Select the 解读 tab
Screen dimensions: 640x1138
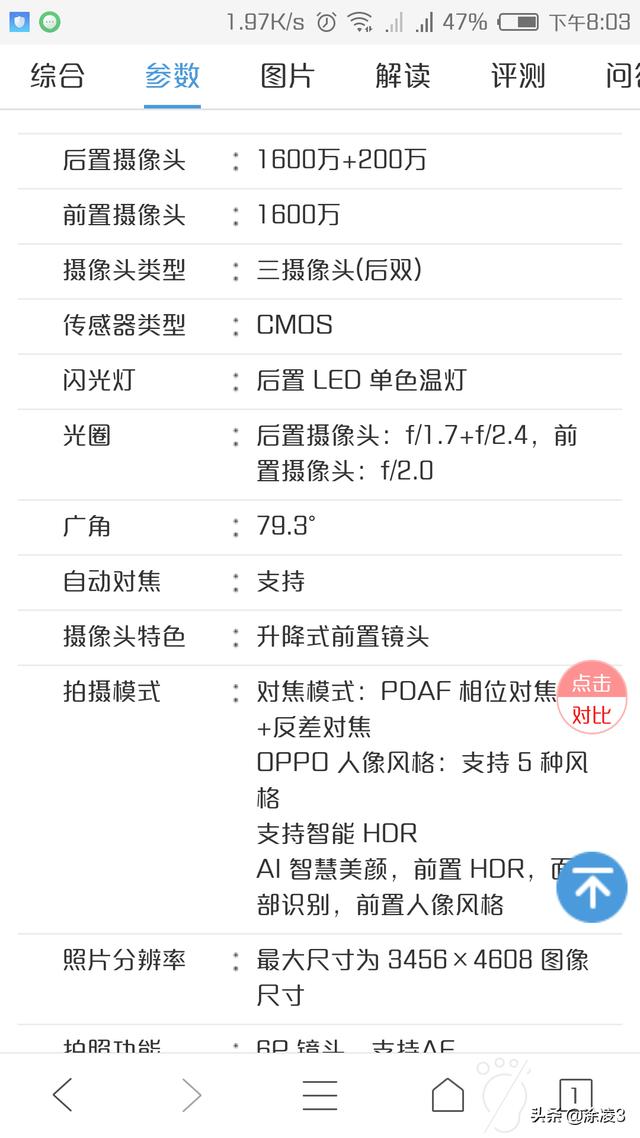click(403, 76)
